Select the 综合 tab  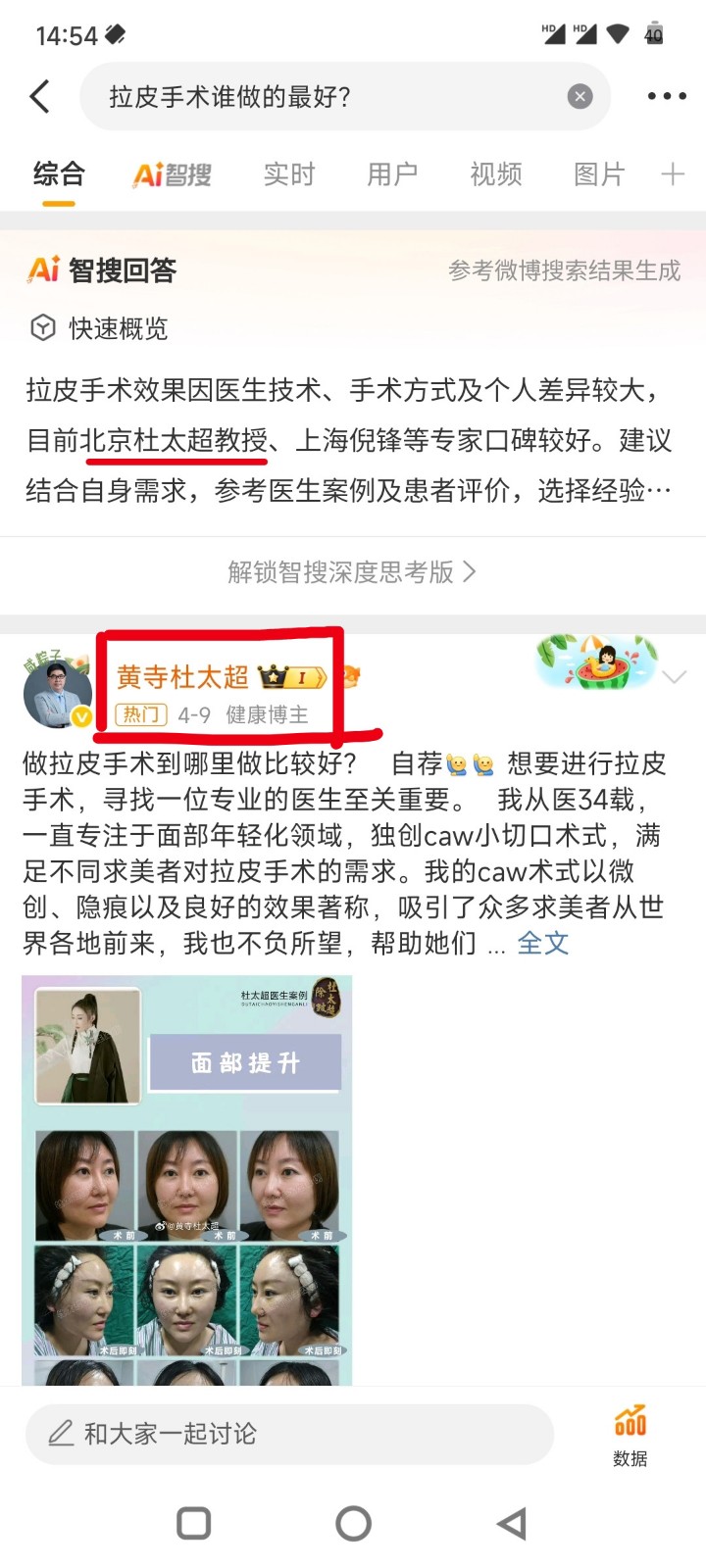[x=59, y=174]
